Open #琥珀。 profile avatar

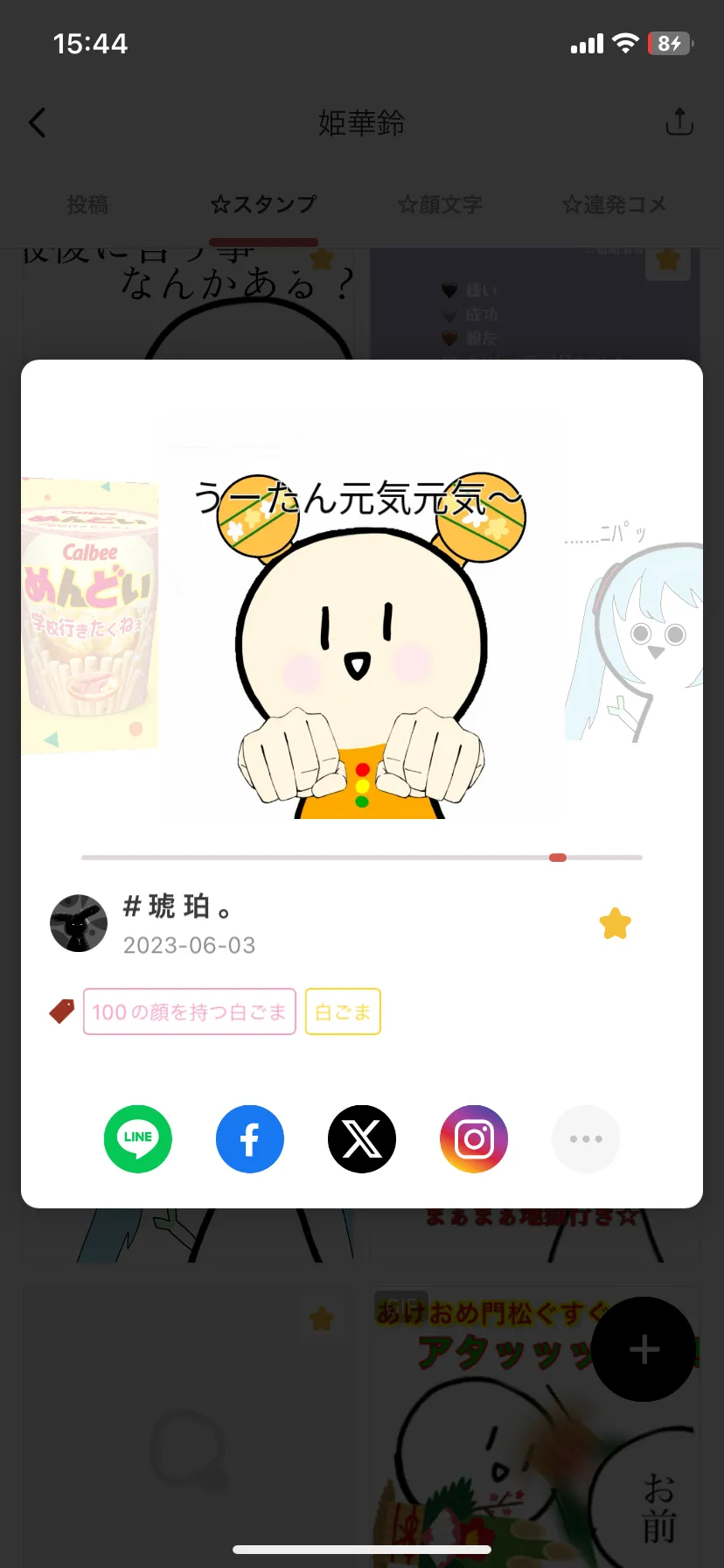(x=79, y=923)
